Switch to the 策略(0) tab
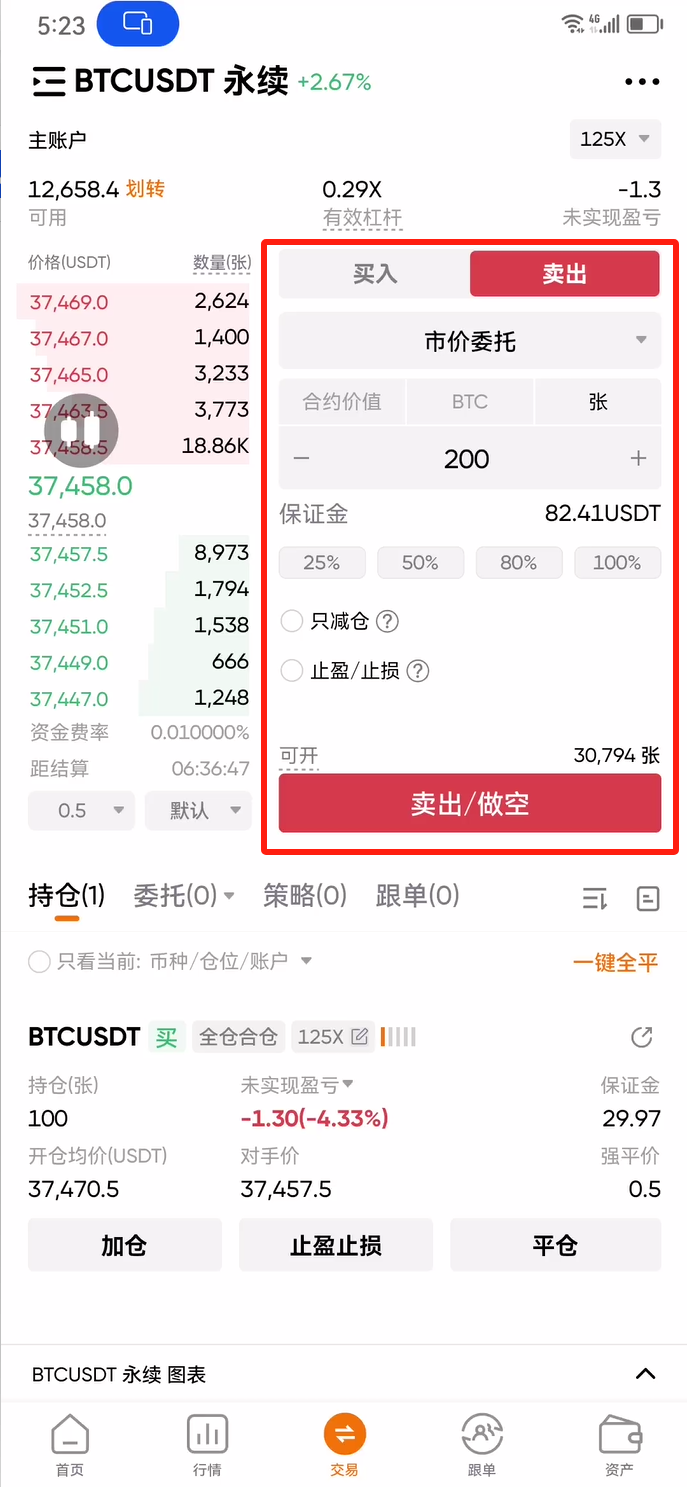The height and width of the screenshot is (1487, 687). [x=304, y=895]
